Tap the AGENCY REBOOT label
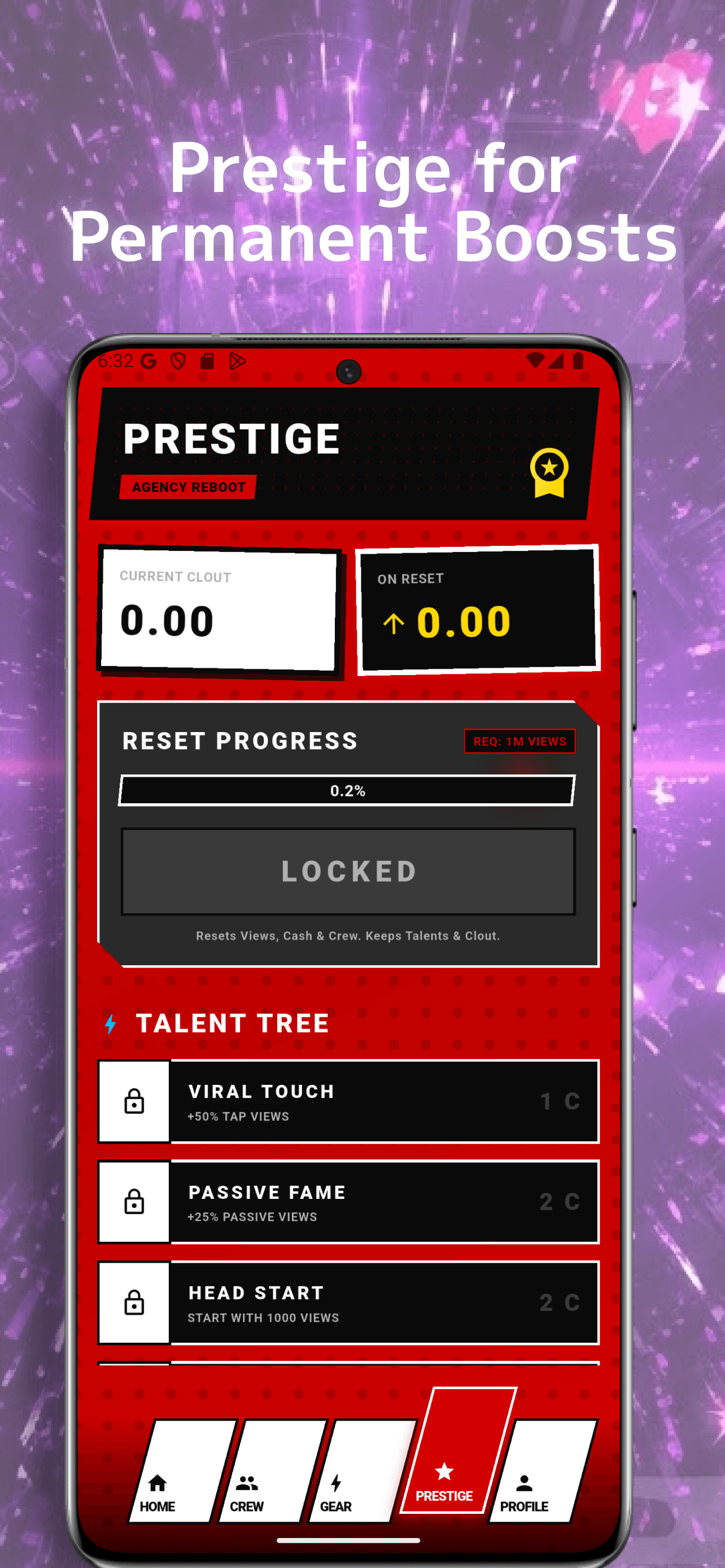Viewport: 725px width, 1568px height. tap(189, 487)
